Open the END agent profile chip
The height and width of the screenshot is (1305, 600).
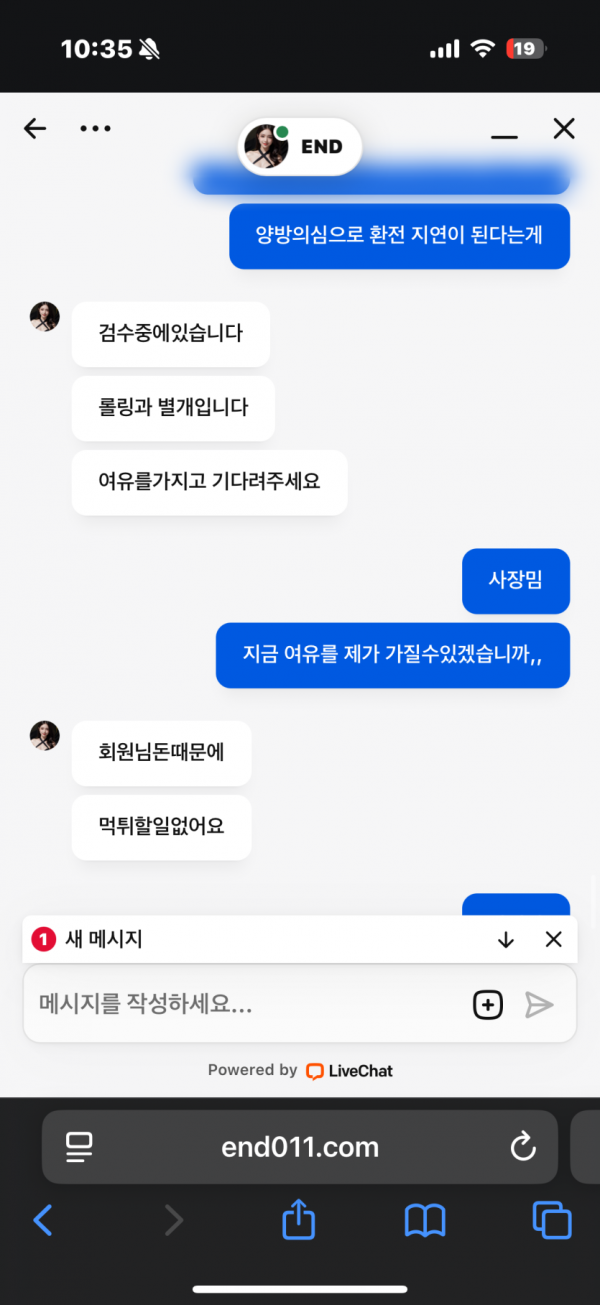tap(300, 147)
